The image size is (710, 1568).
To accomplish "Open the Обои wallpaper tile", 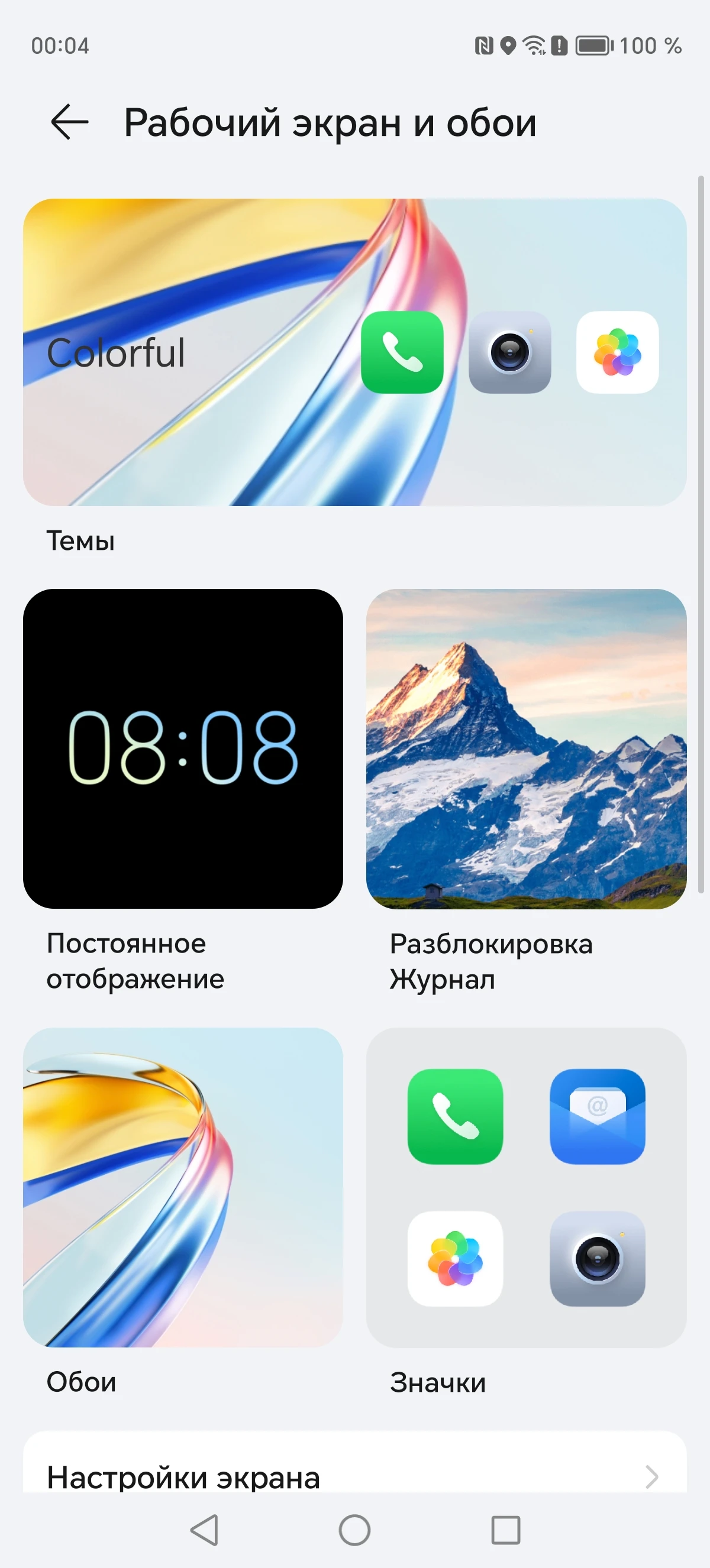I will tap(183, 1187).
